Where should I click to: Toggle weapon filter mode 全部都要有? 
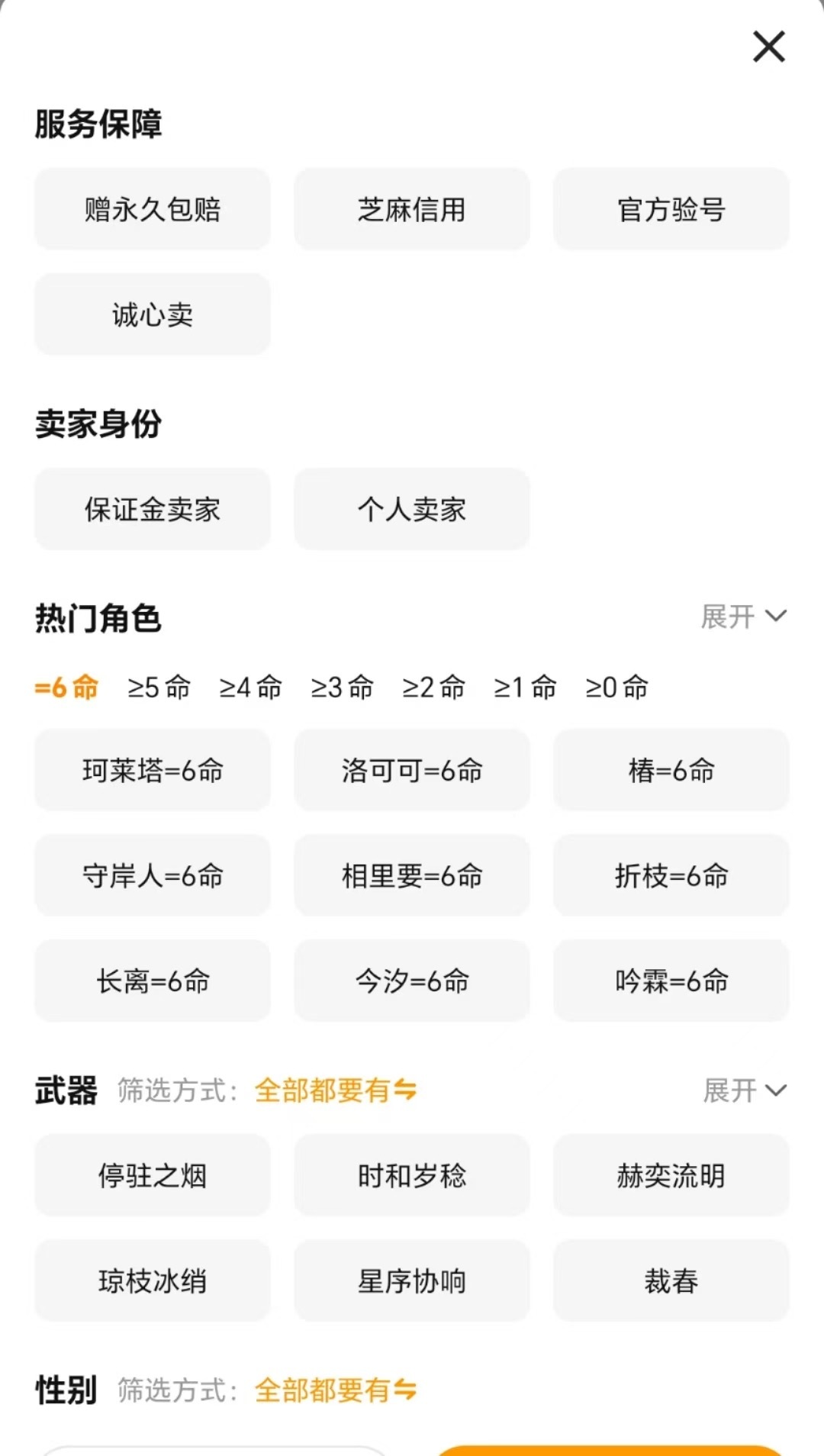(336, 1090)
